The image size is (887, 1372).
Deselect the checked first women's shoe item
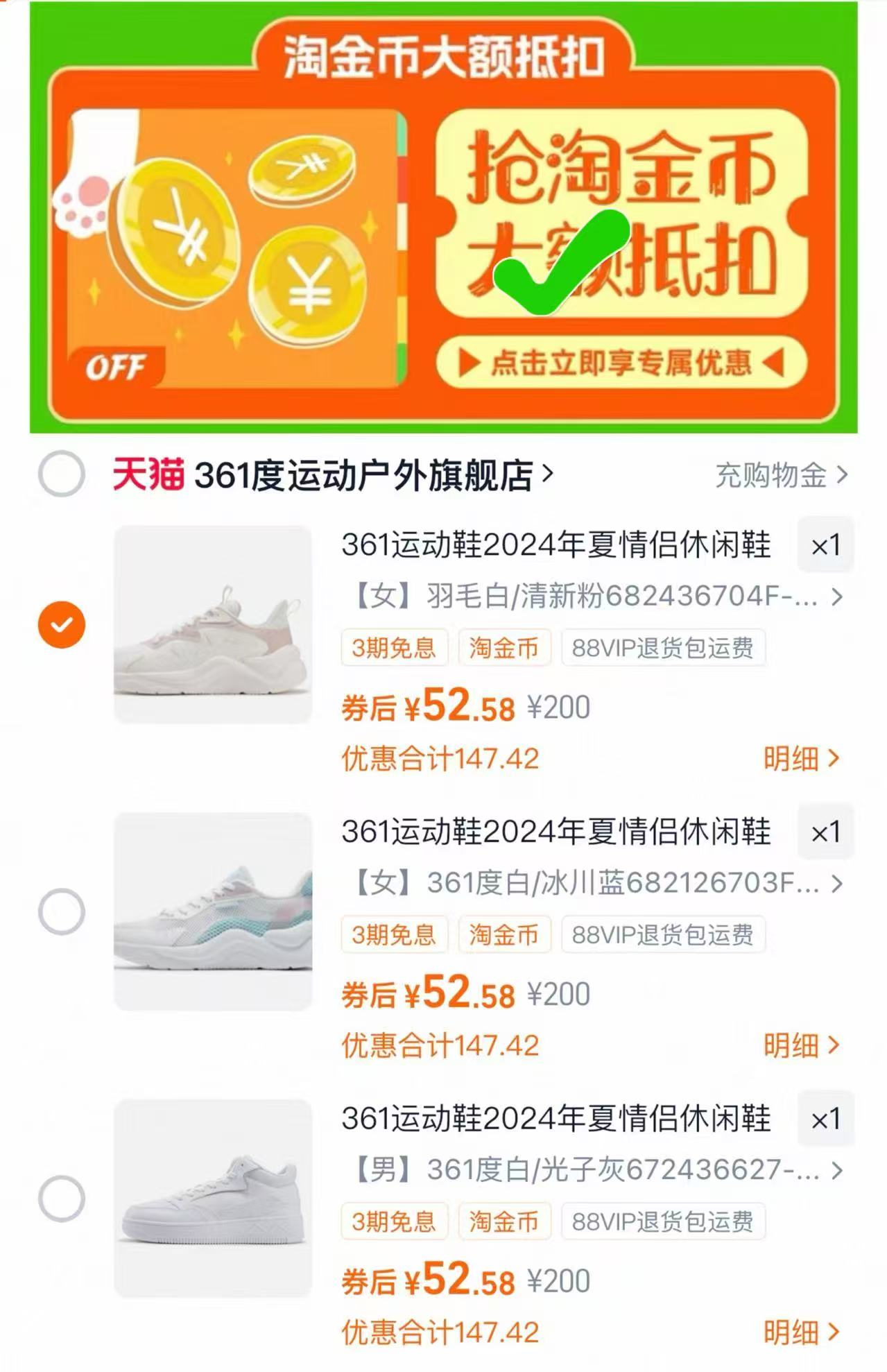pos(61,624)
